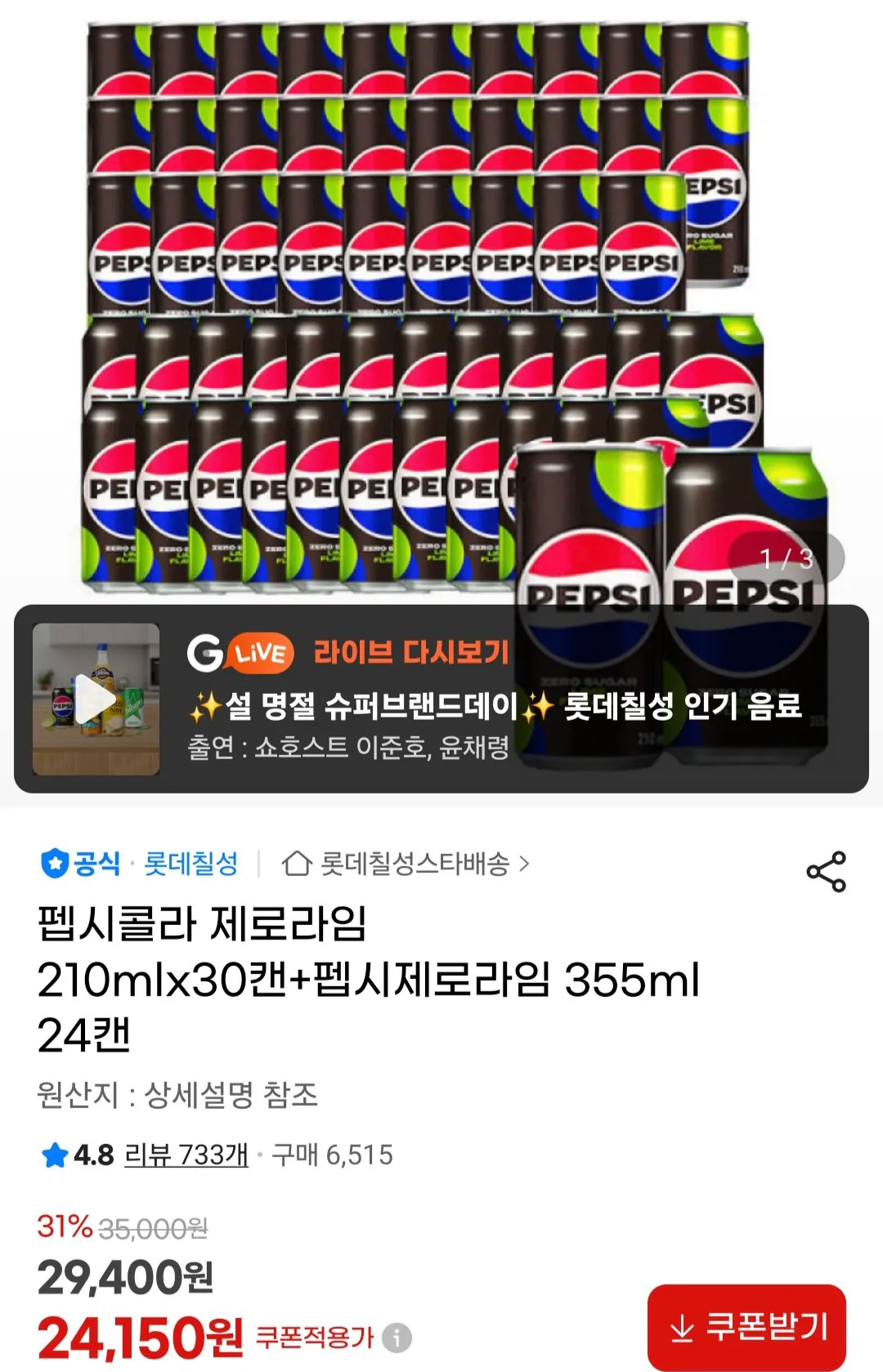Open 라이브 다시보기 replay
Screen dimensions: 883x1372
(413, 653)
